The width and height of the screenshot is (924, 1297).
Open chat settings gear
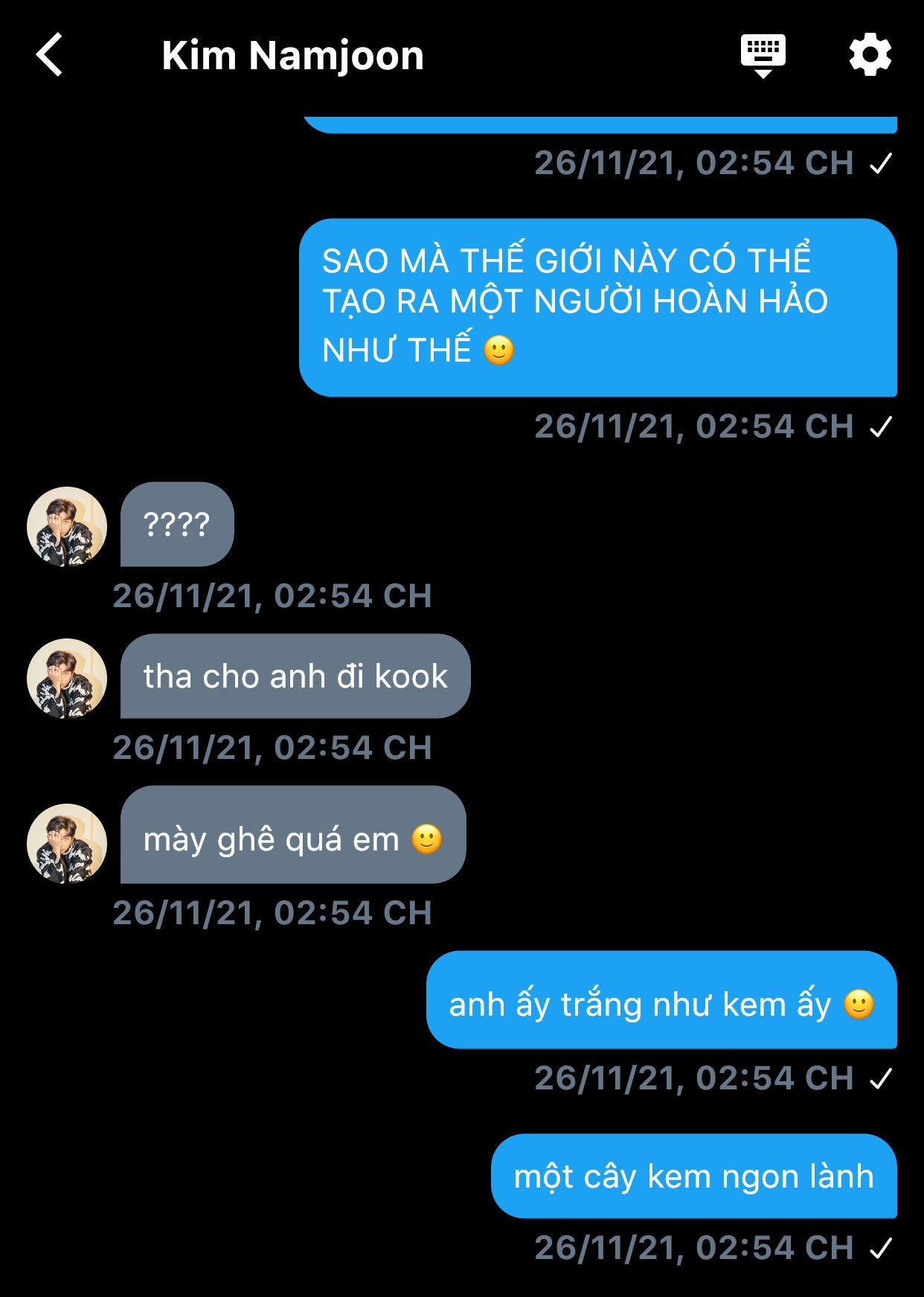point(870,55)
